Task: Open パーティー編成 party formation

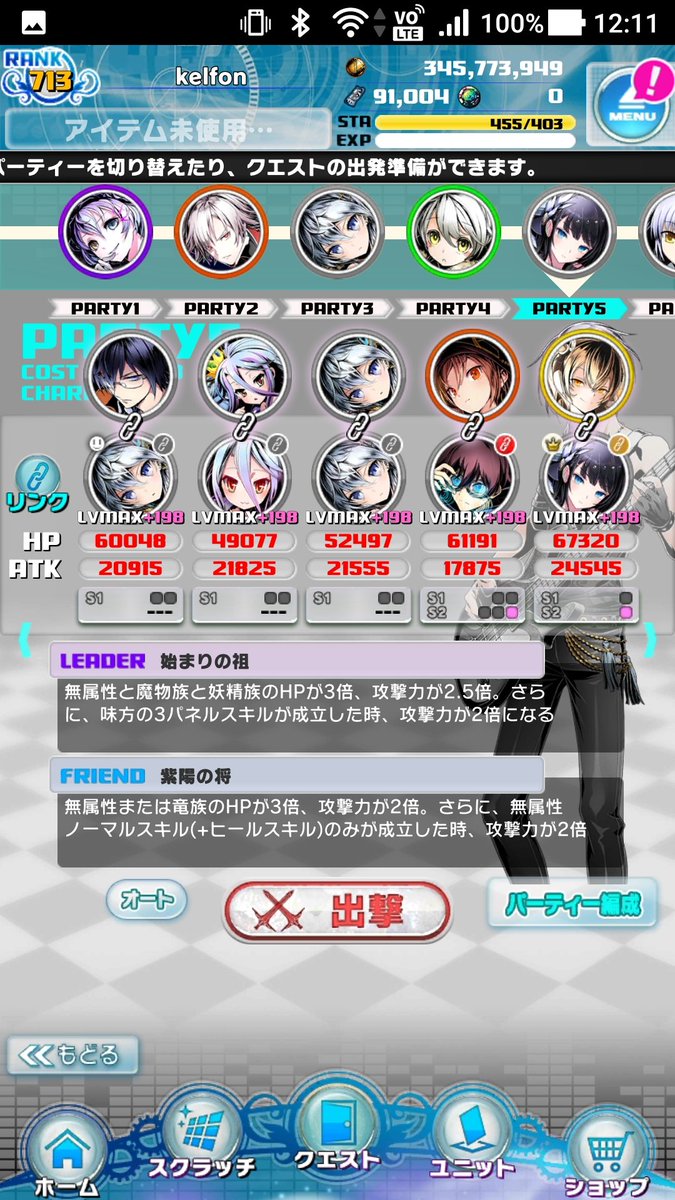Action: tap(572, 905)
